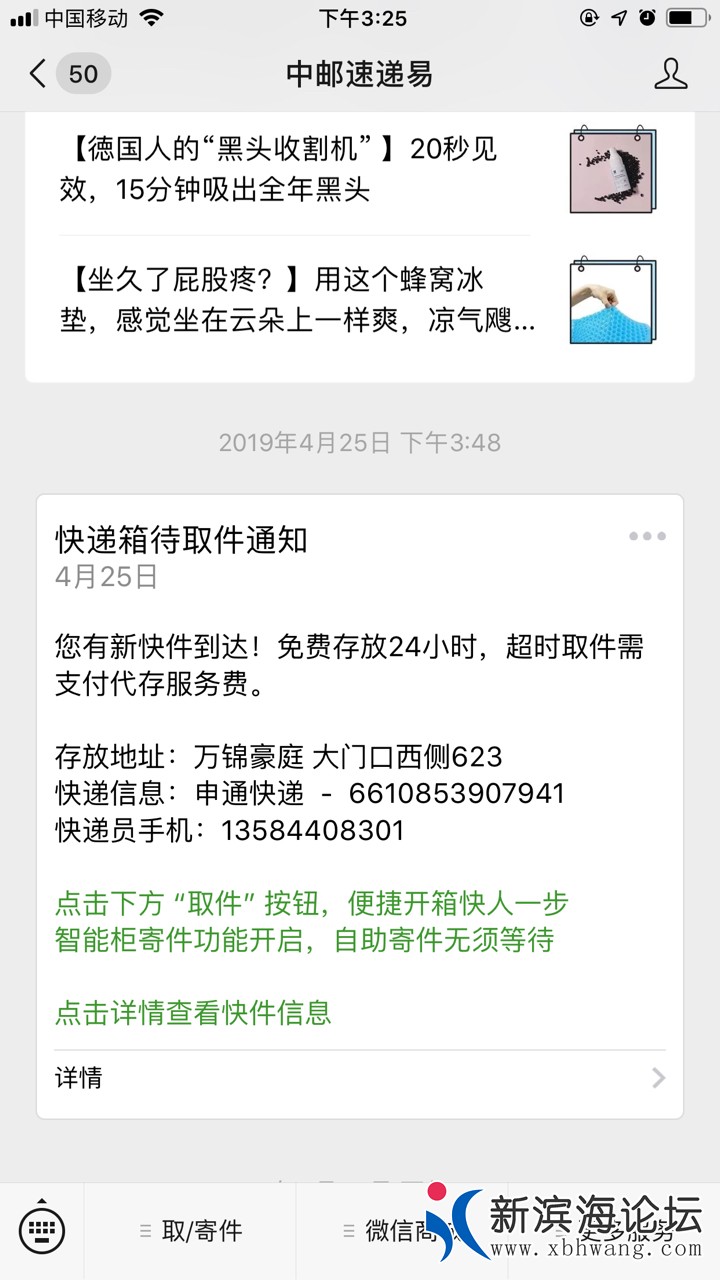The height and width of the screenshot is (1280, 720).
Task: Tap the back arrow showing 50 chats
Action: pyautogui.click(x=60, y=74)
